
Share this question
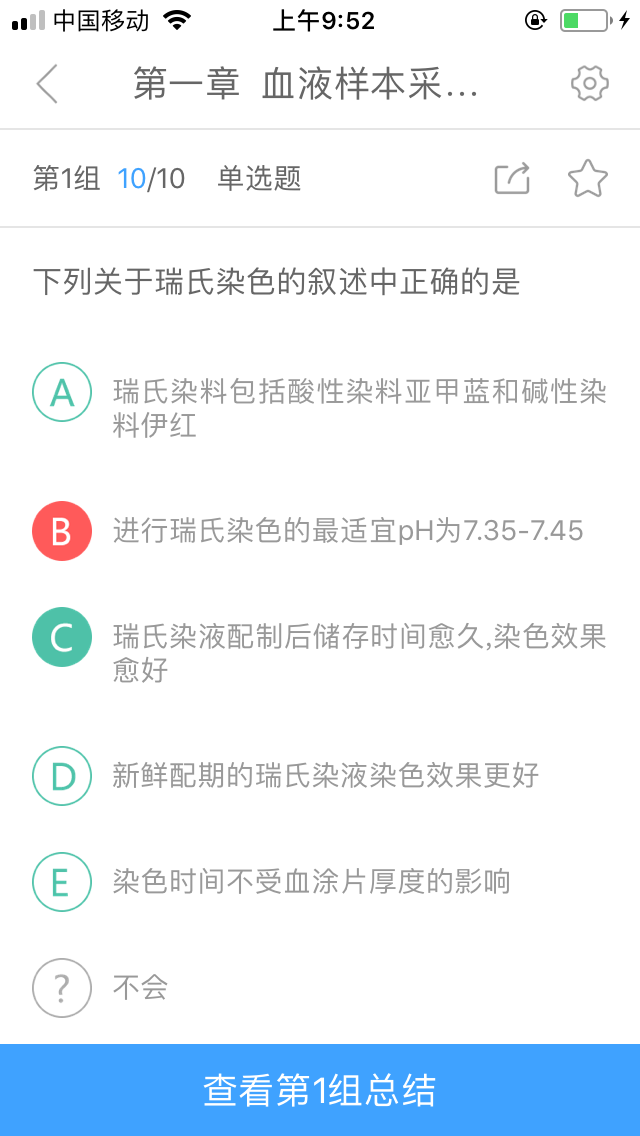(513, 179)
